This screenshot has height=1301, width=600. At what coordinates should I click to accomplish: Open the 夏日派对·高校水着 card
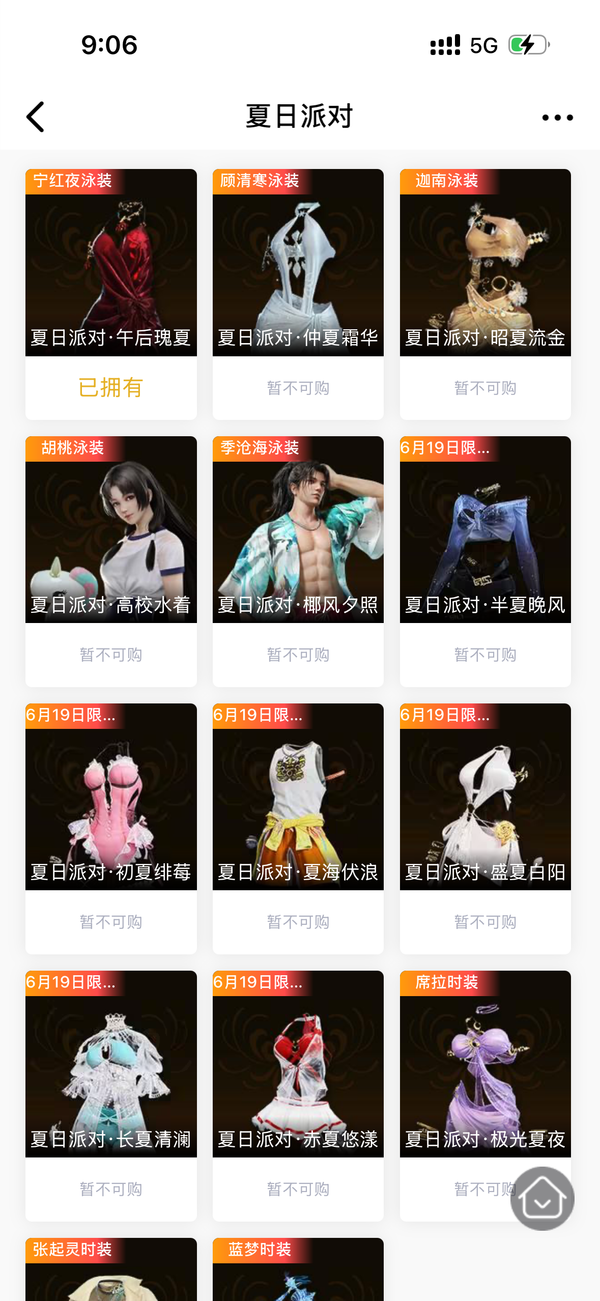[111, 529]
